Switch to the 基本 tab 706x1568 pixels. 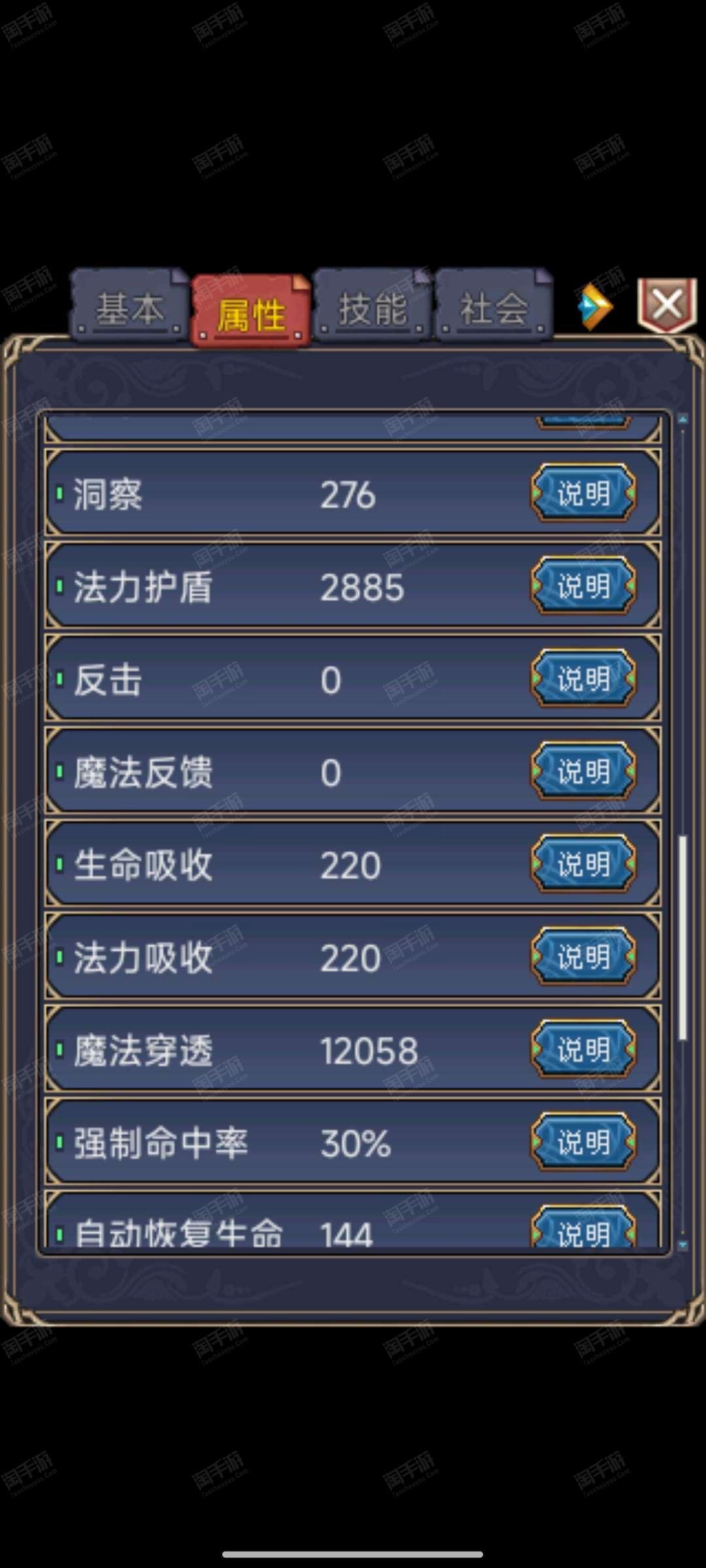pos(129,306)
